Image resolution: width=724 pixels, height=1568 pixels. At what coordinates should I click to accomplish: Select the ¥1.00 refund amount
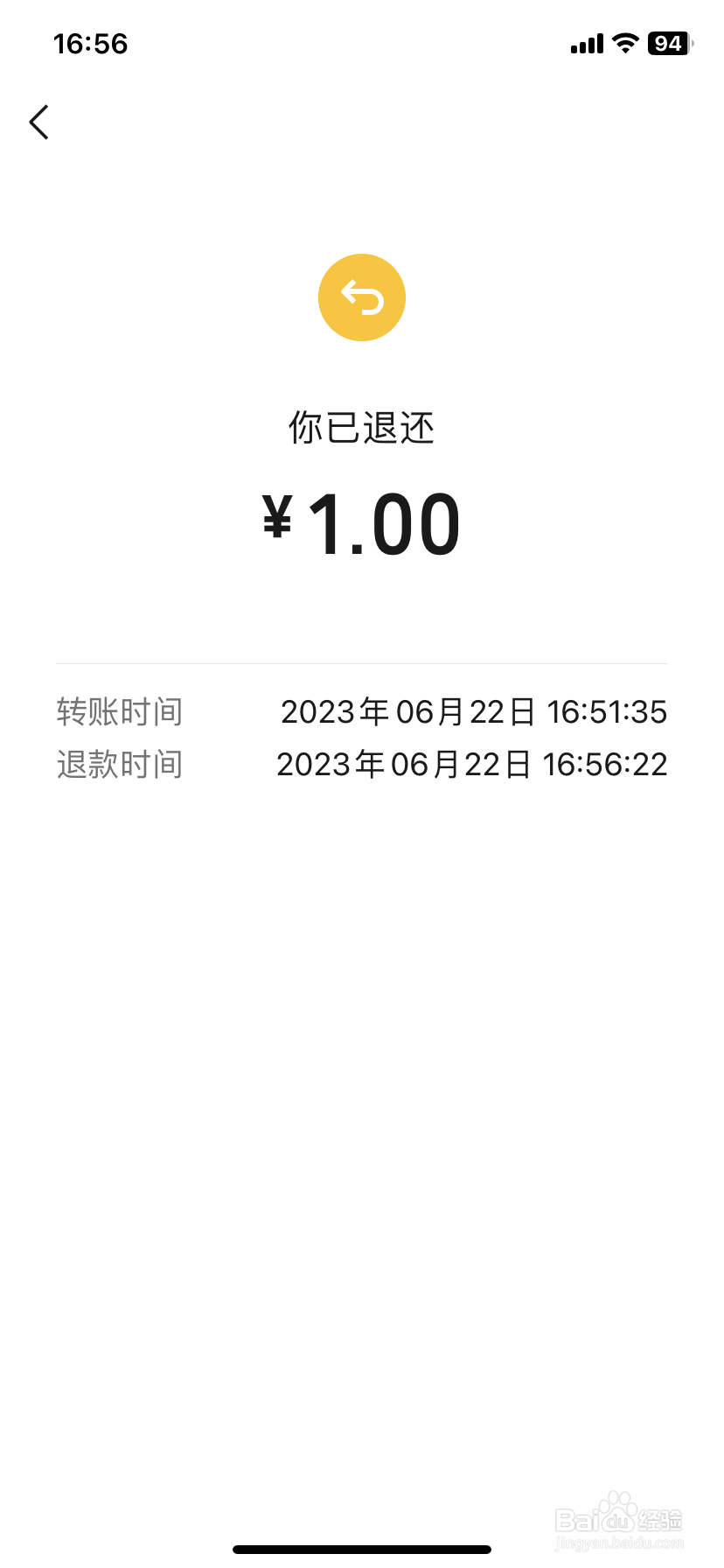[x=361, y=521]
